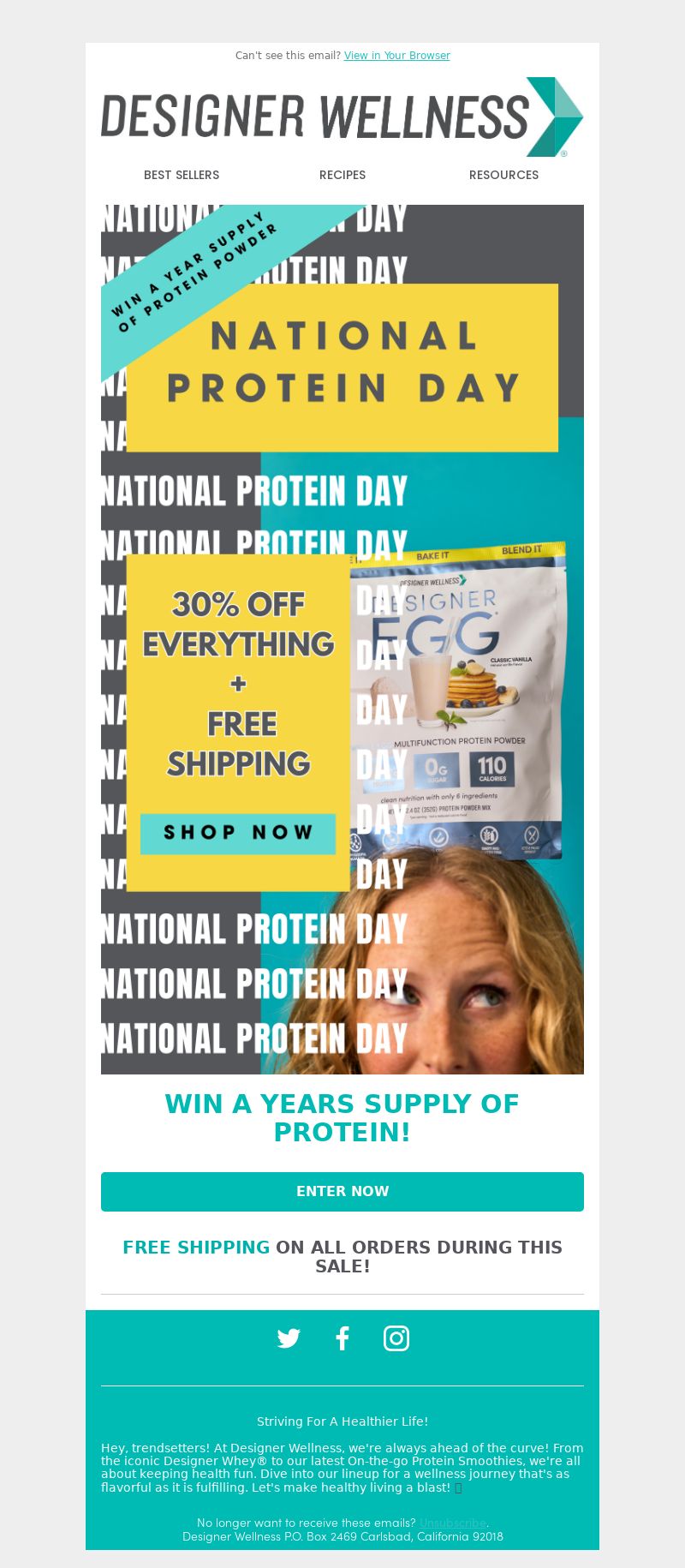
Task: Visit the Twitter page
Action: click(x=289, y=1338)
